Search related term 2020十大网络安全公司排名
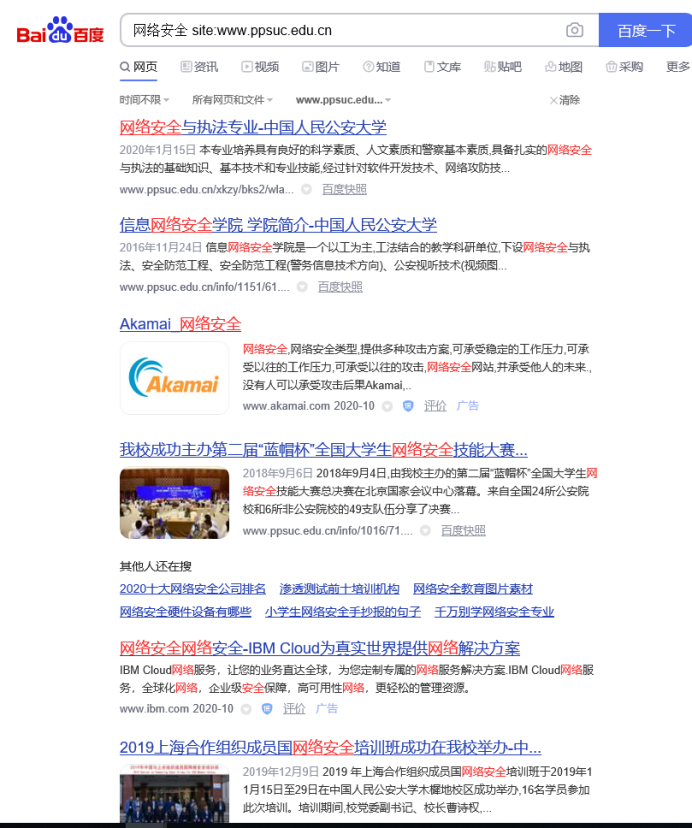Image resolution: width=692 pixels, height=828 pixels. click(193, 589)
